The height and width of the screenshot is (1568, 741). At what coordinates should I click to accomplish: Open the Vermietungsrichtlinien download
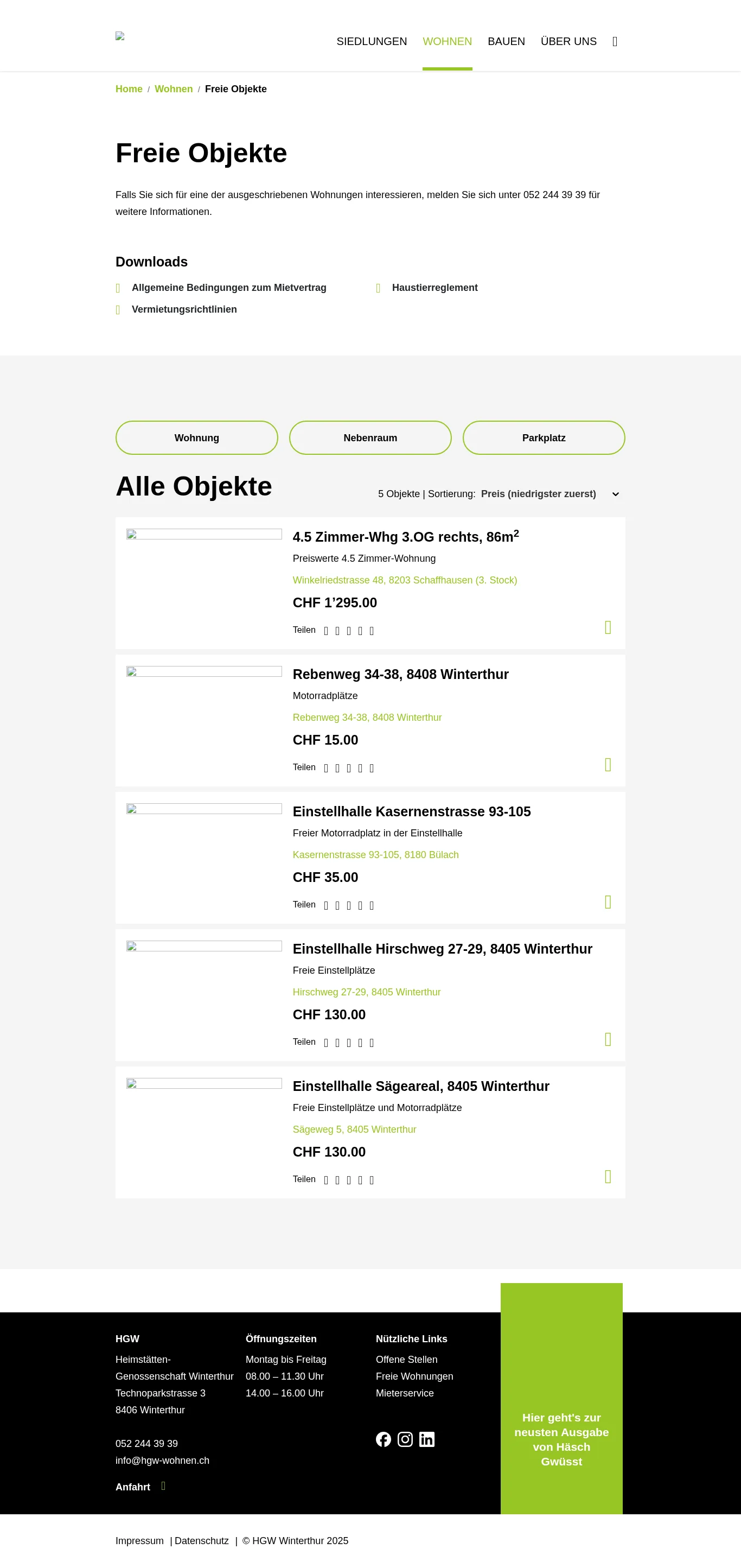click(184, 310)
